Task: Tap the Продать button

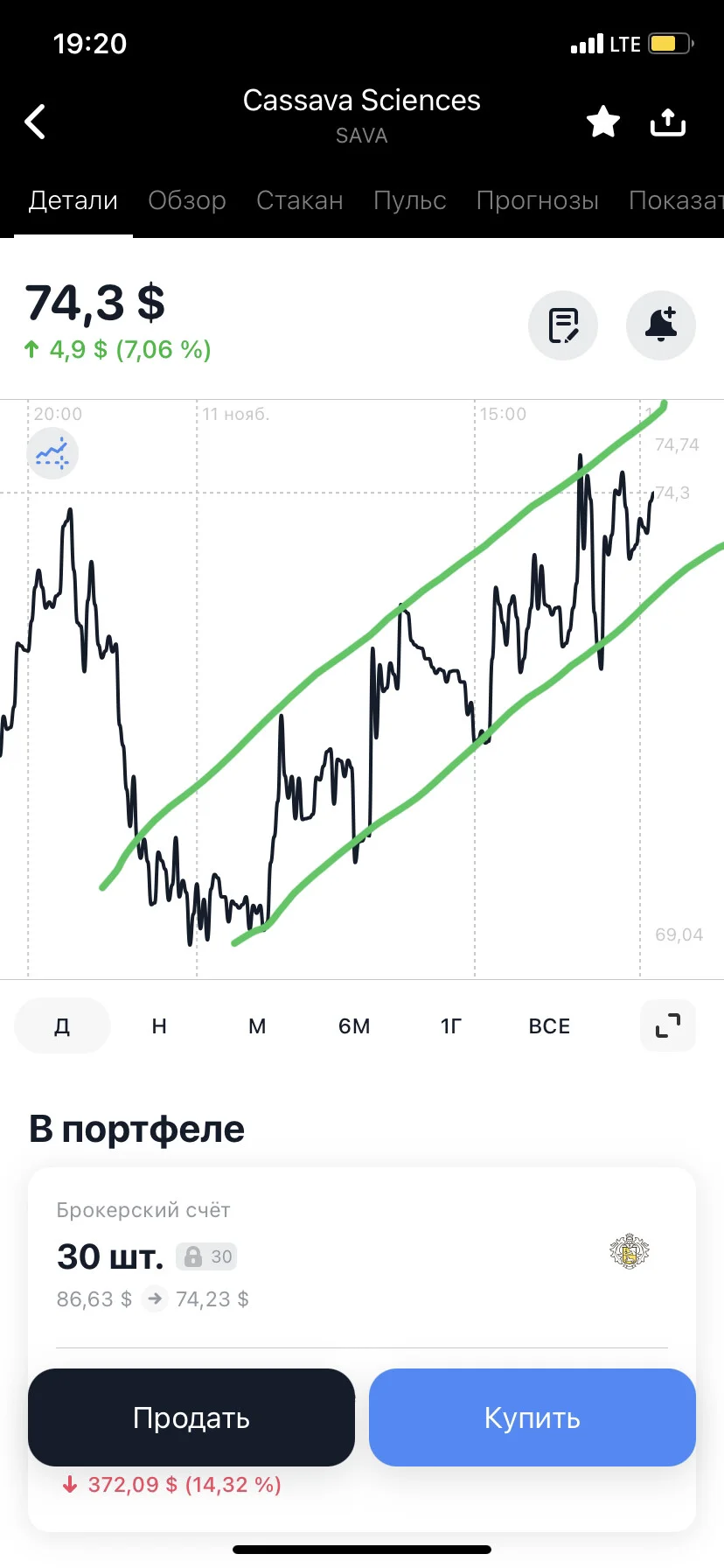Action: tap(191, 1417)
